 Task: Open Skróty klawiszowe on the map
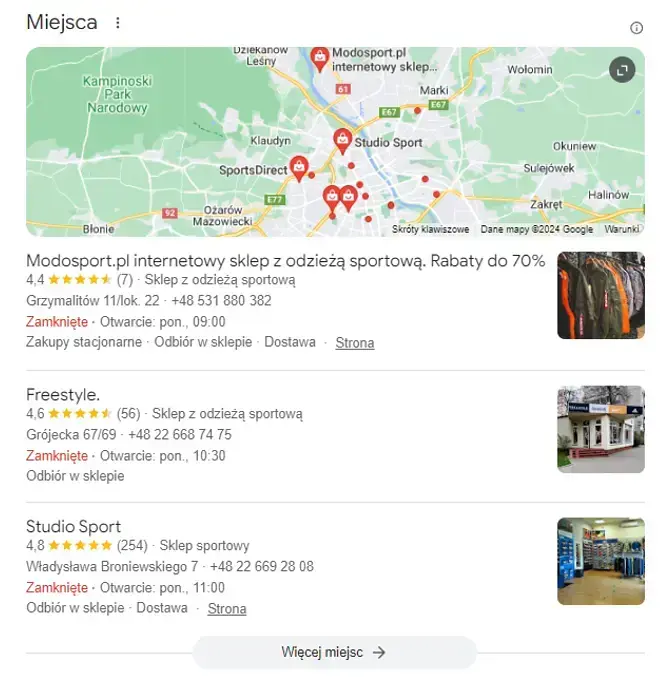431,229
